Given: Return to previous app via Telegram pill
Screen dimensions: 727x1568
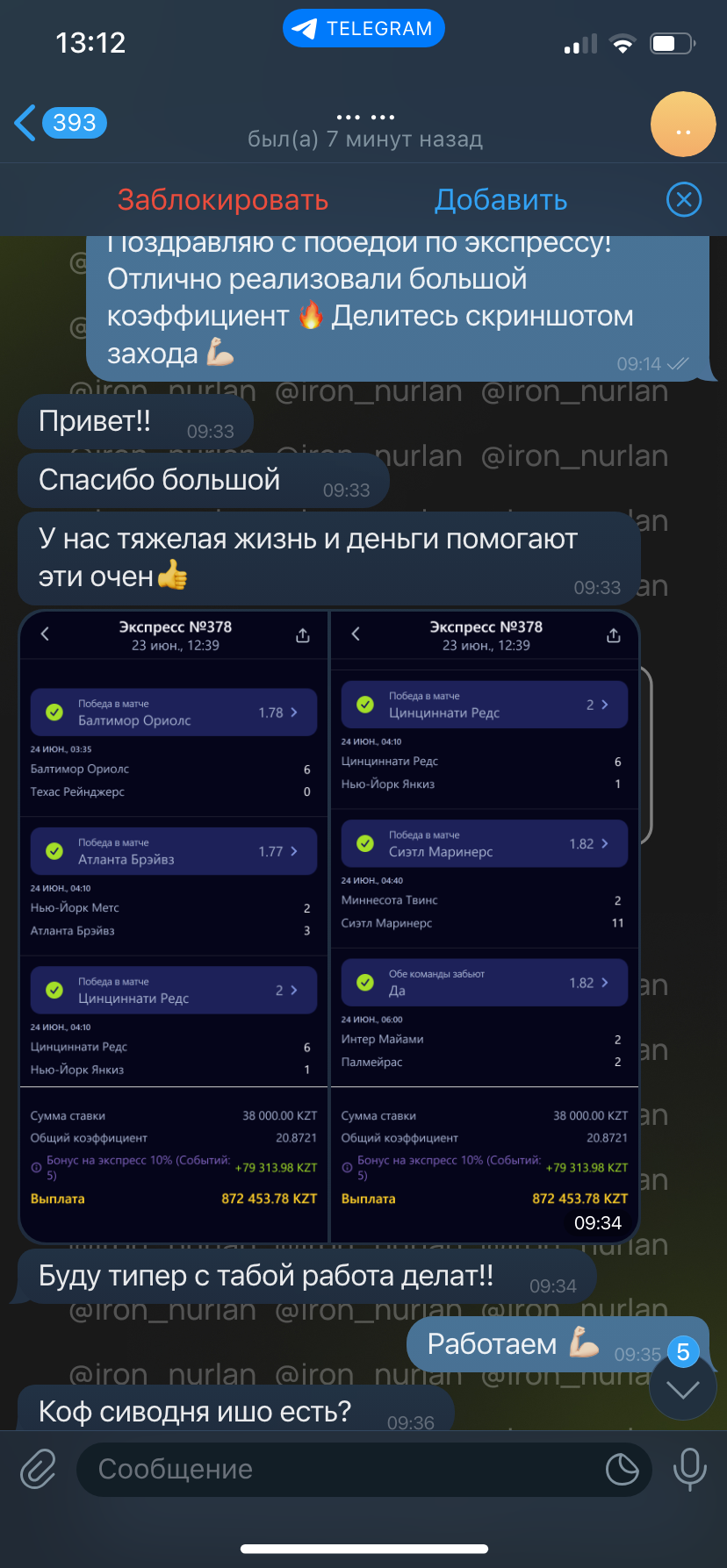Looking at the screenshot, I should [x=363, y=29].
